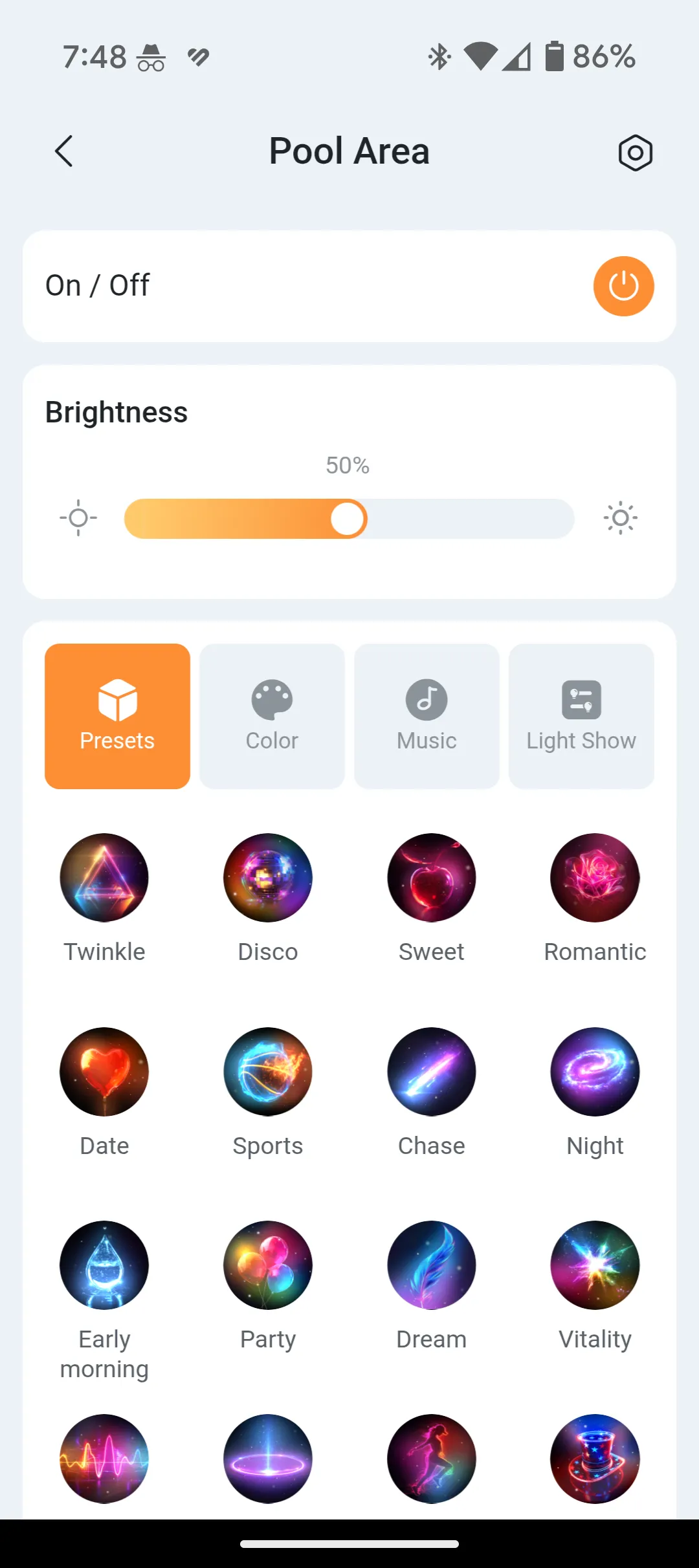Apply the Dream preset
Screen dimensions: 699x1568
pyautogui.click(x=432, y=1265)
